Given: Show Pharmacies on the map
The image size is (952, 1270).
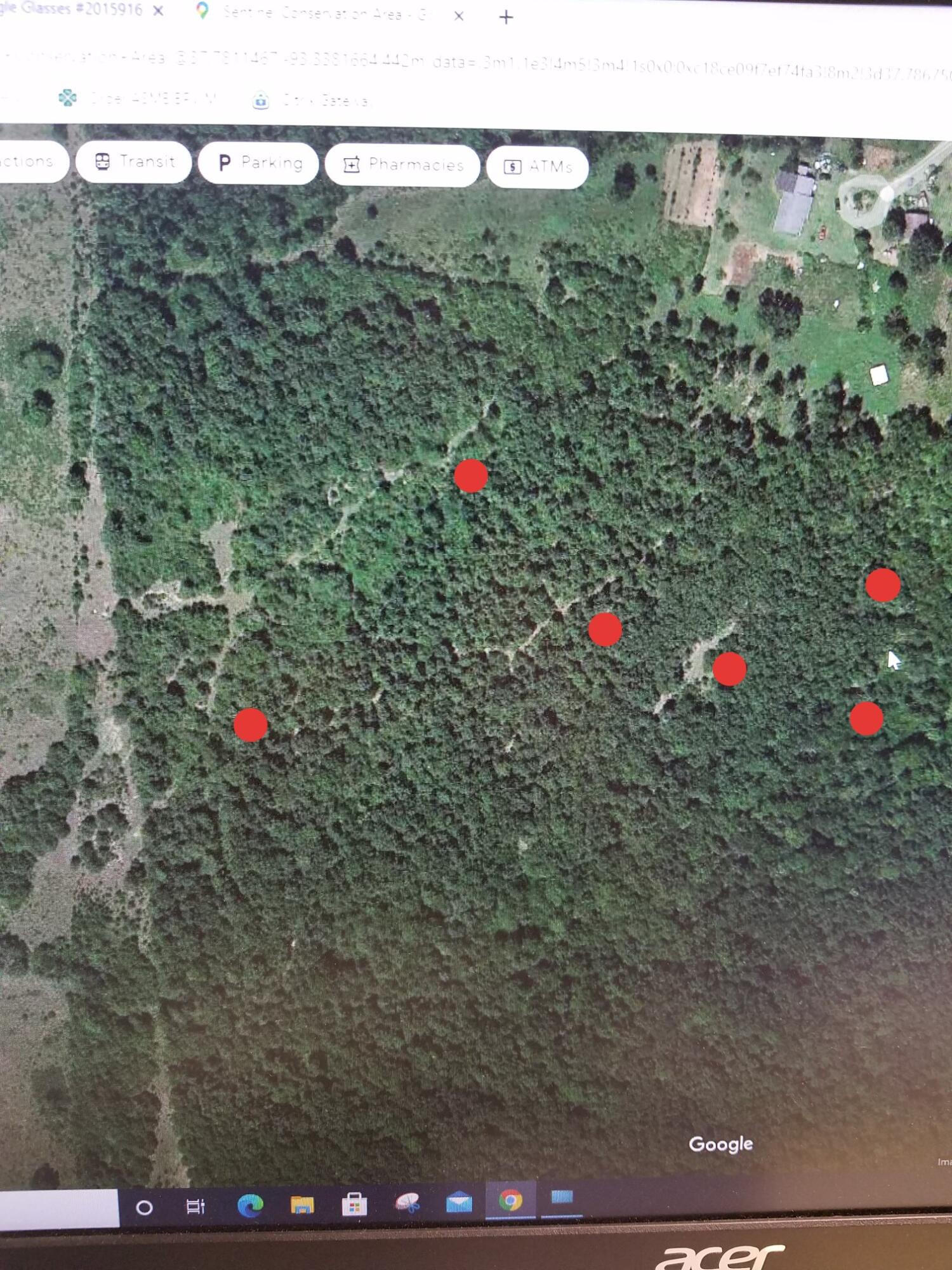Looking at the screenshot, I should (x=402, y=165).
